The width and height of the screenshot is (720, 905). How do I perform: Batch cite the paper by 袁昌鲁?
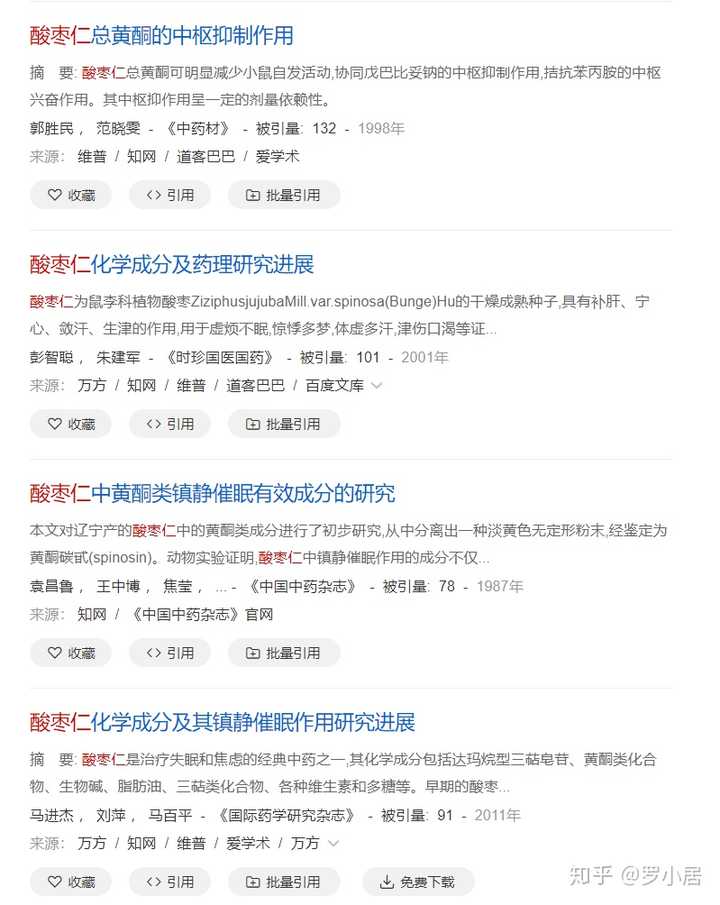click(x=283, y=653)
